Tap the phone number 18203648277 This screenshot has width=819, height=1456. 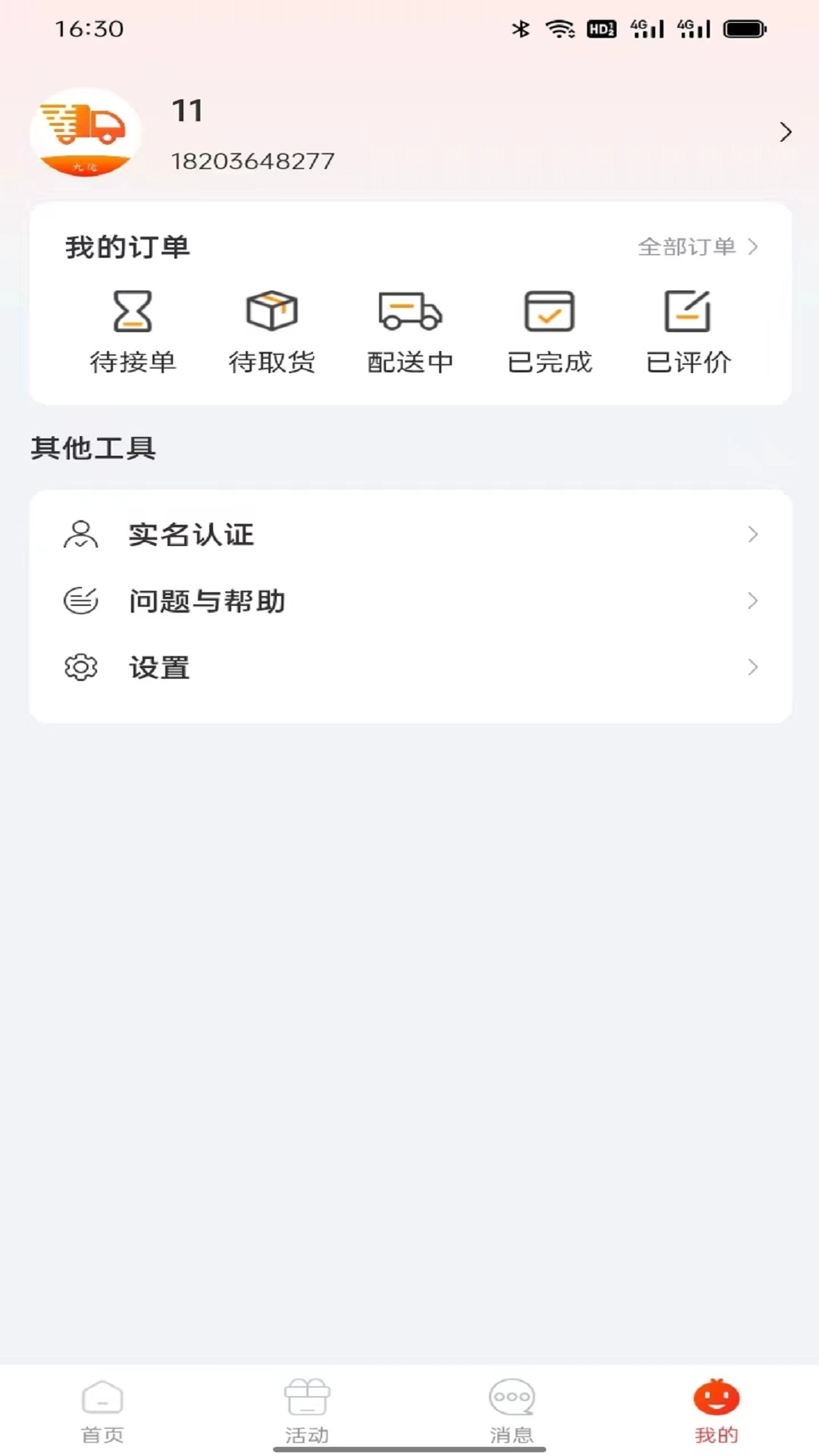[253, 161]
